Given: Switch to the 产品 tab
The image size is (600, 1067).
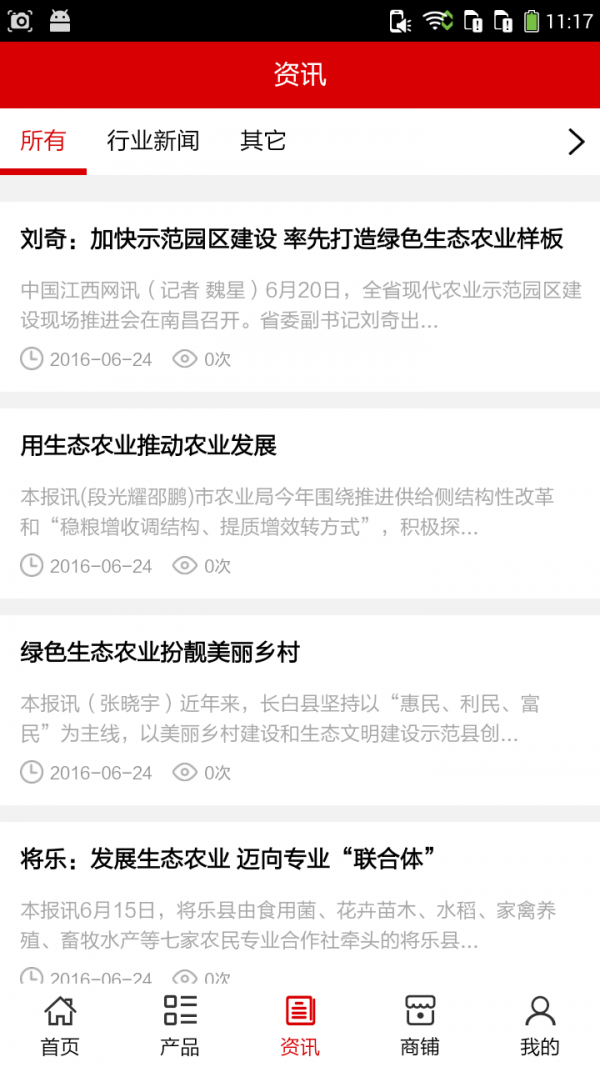Looking at the screenshot, I should [x=180, y=1026].
